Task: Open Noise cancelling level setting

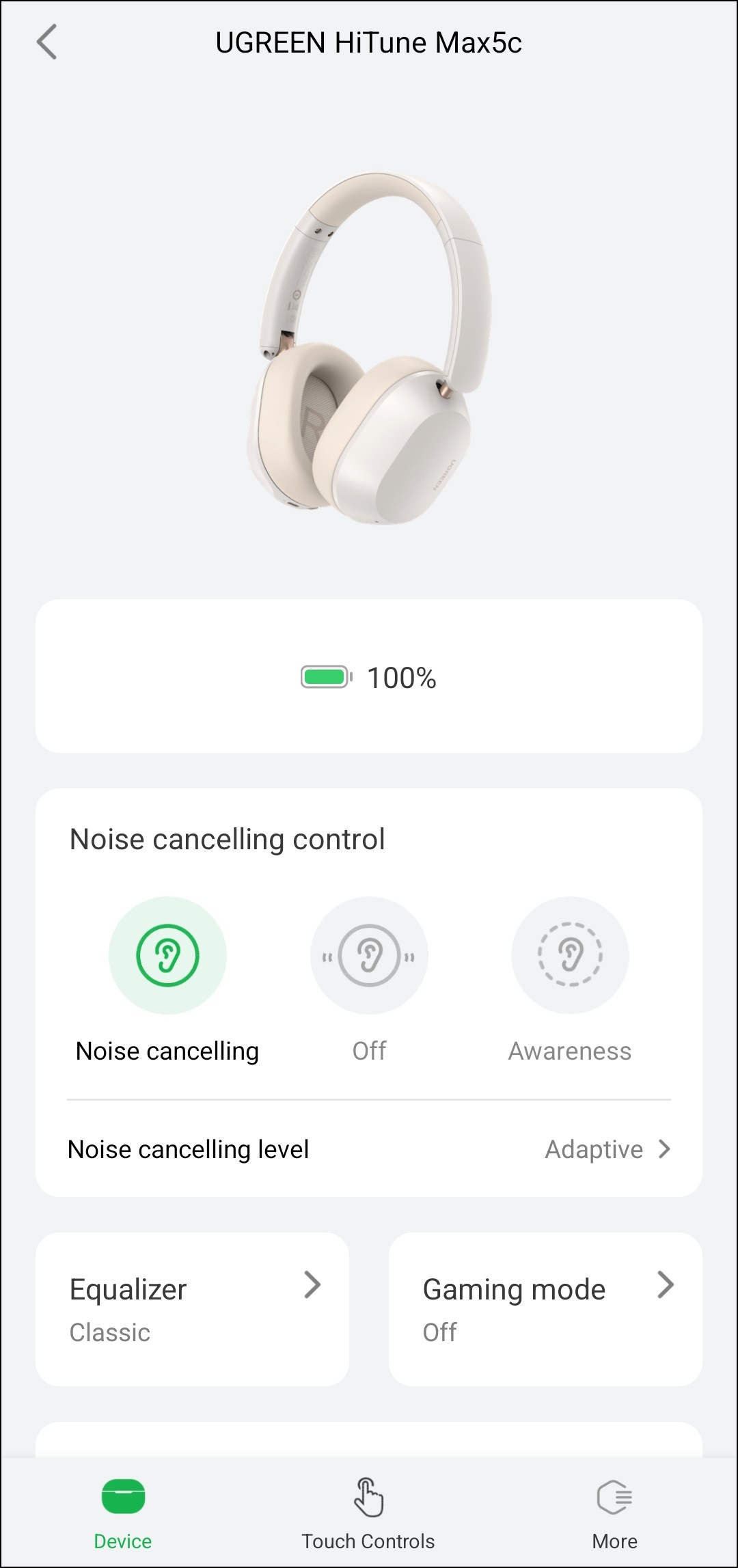Action: point(369,1149)
